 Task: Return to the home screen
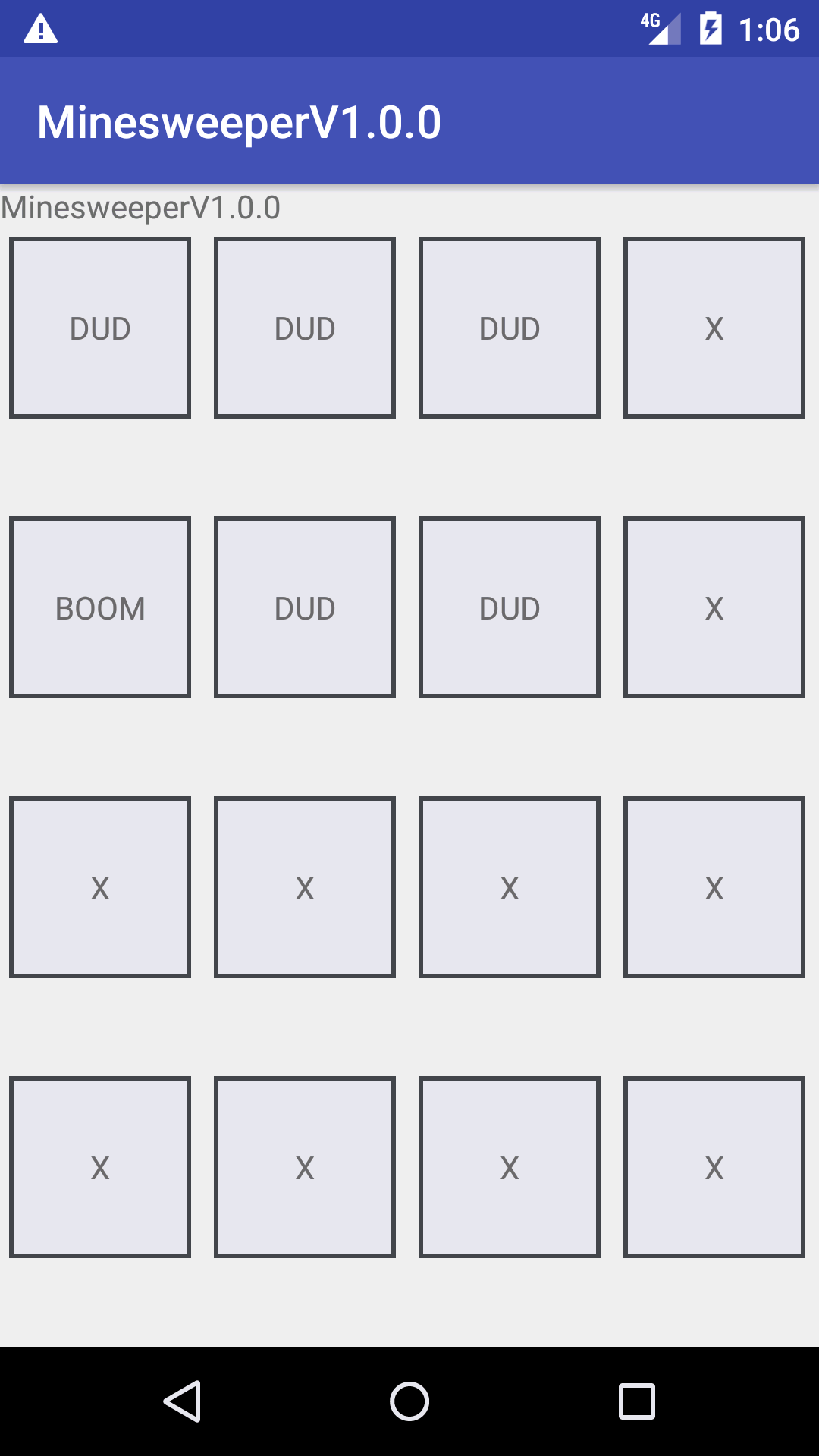[409, 1401]
